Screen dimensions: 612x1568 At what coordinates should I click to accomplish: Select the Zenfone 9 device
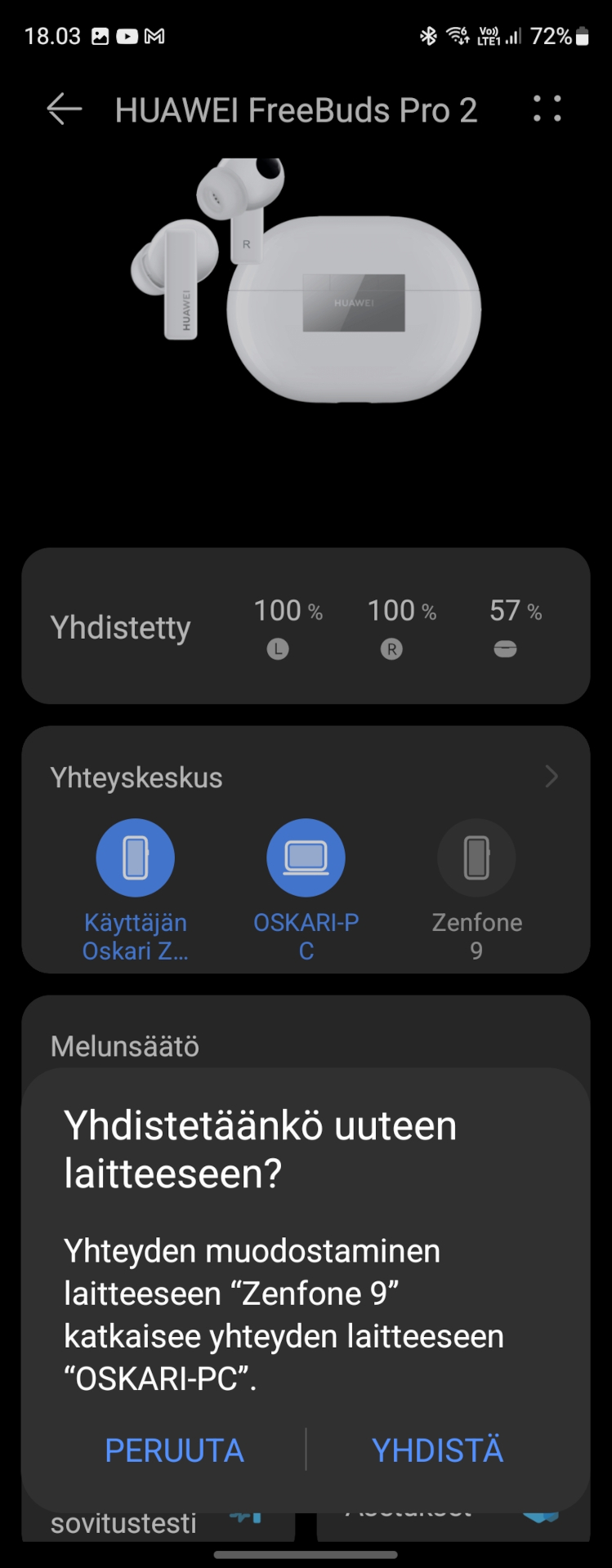click(476, 858)
